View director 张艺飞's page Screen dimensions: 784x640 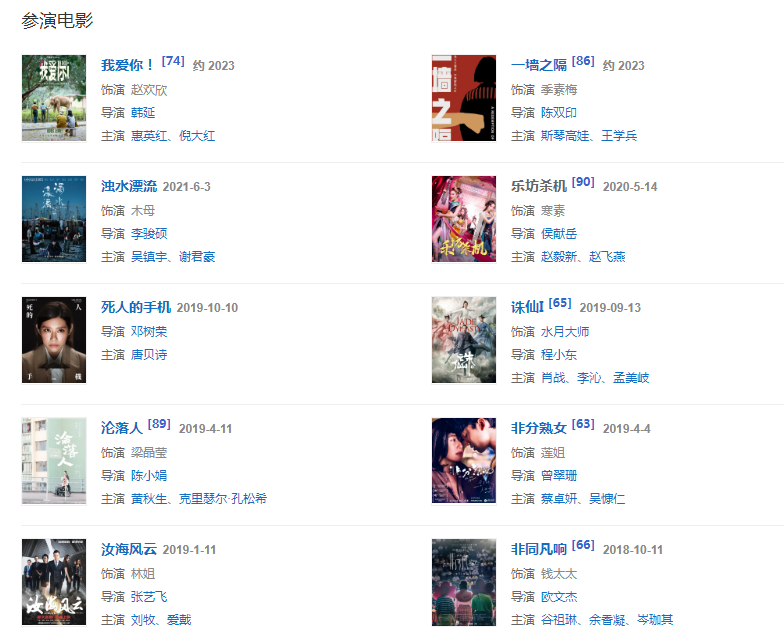tap(149, 596)
